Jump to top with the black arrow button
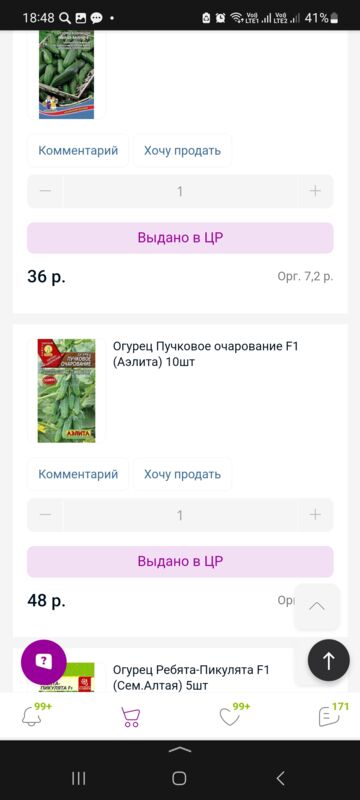The image size is (360, 800). (x=329, y=660)
